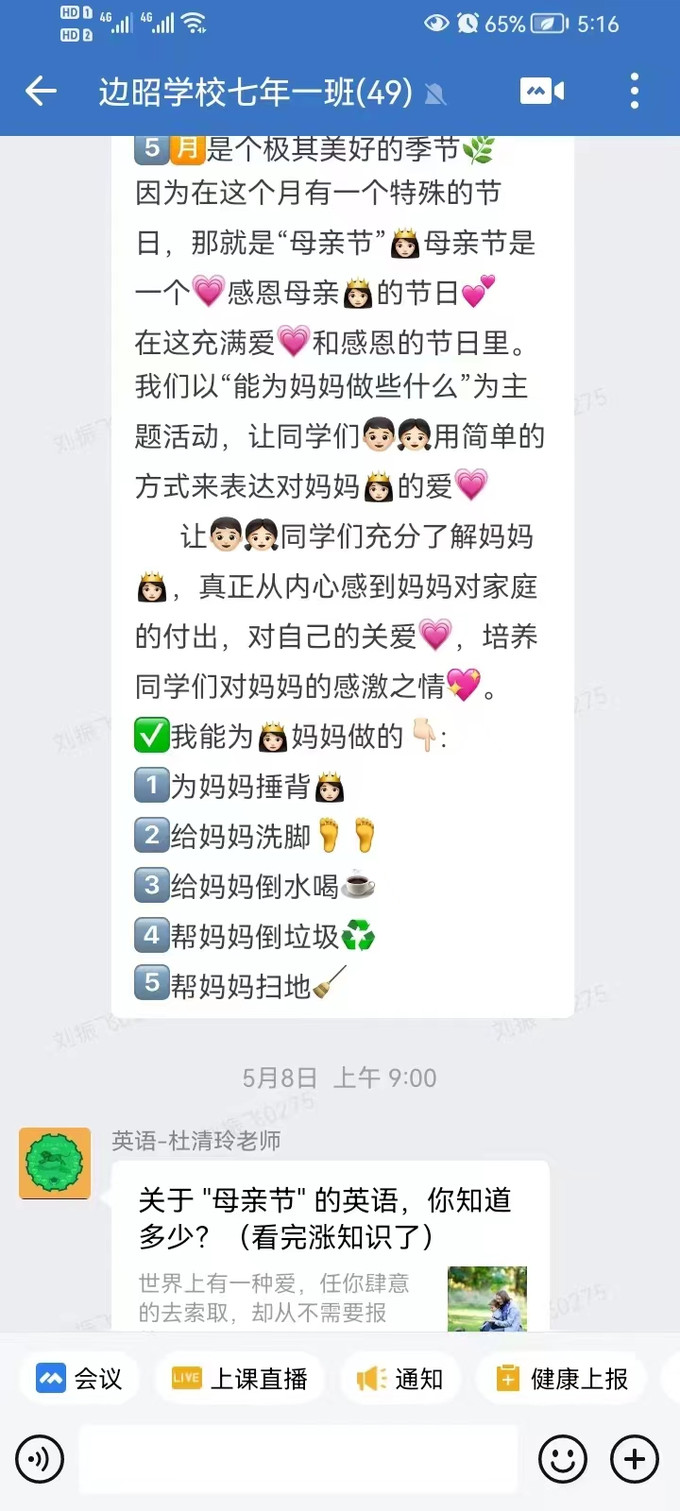
Task: Open the shared 母亲节 English article card
Action: (x=330, y=1245)
